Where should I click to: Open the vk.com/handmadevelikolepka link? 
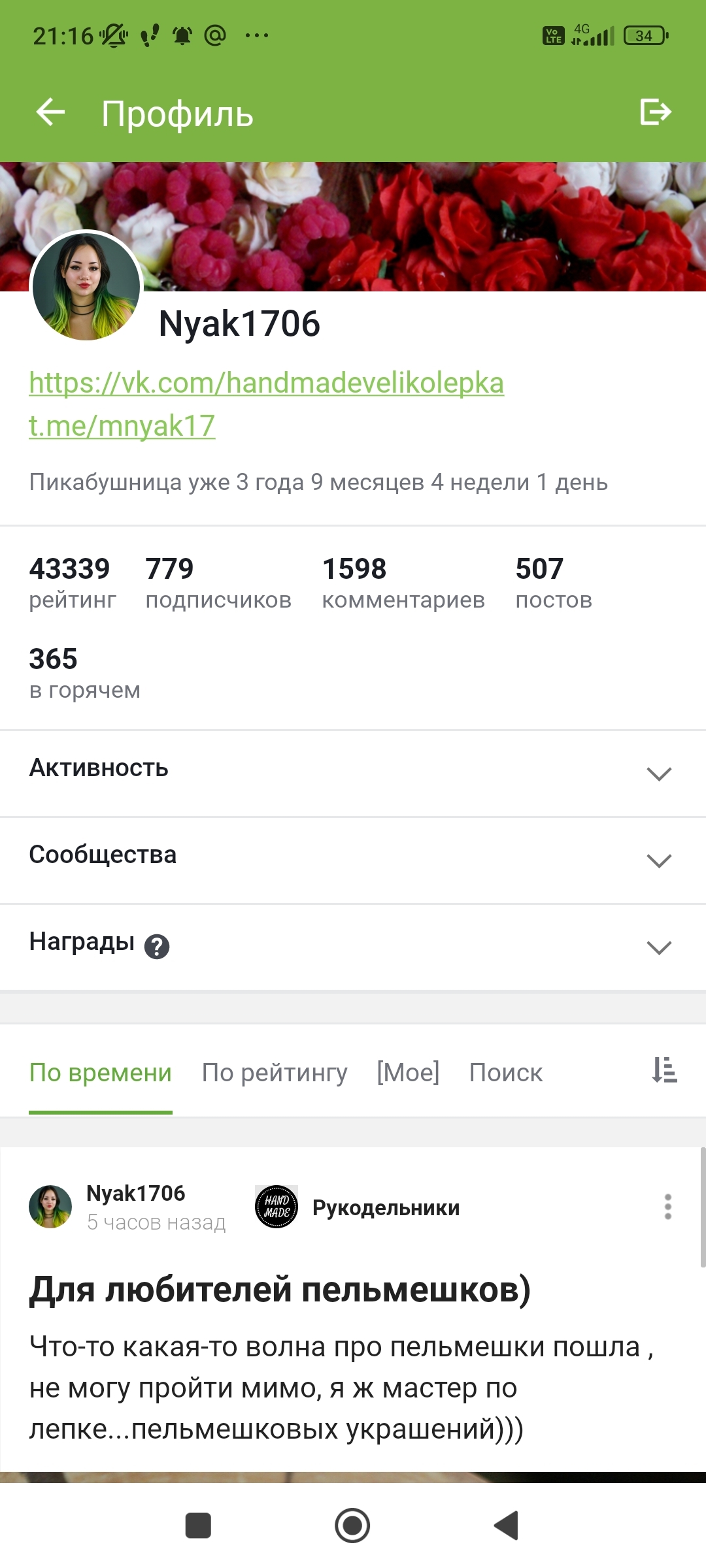click(x=266, y=383)
